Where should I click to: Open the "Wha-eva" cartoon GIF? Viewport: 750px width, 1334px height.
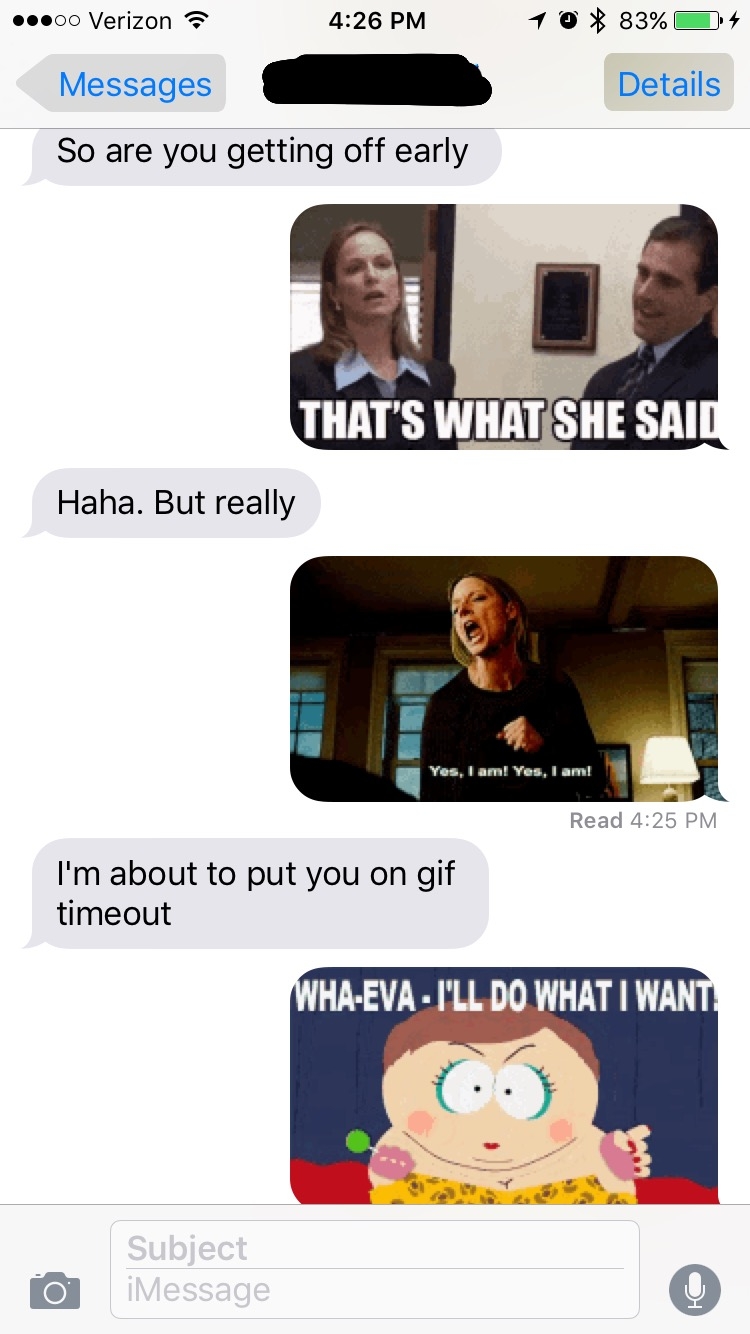coord(504,1085)
